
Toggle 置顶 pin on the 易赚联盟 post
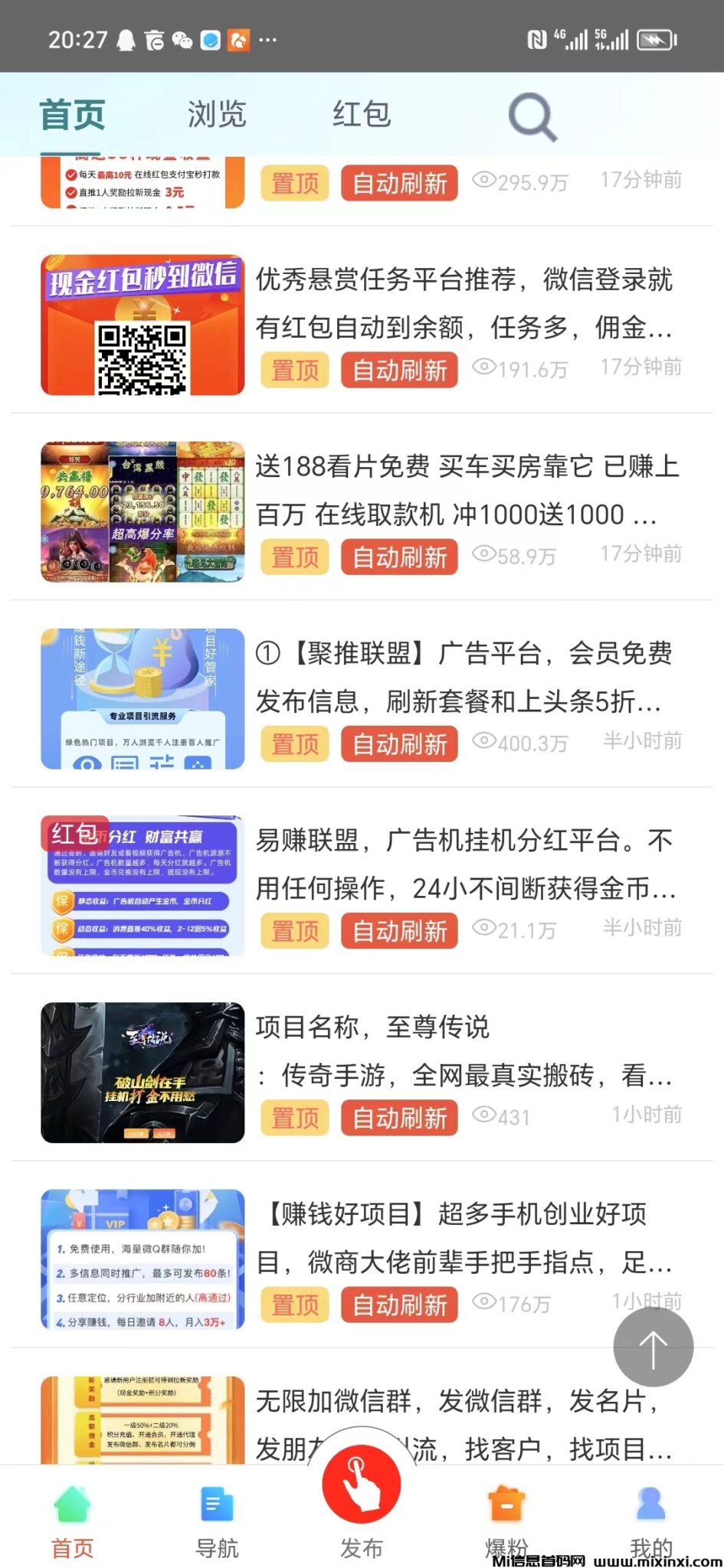(294, 931)
